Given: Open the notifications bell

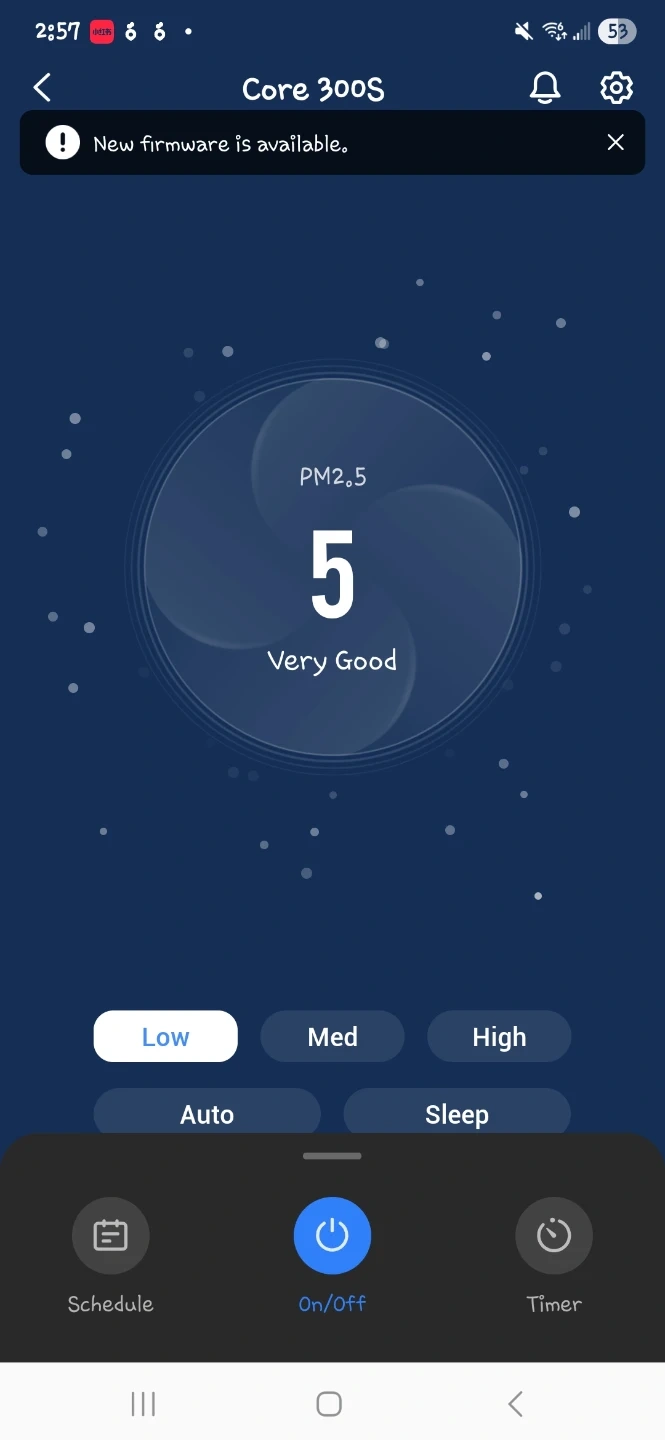Looking at the screenshot, I should (x=545, y=88).
